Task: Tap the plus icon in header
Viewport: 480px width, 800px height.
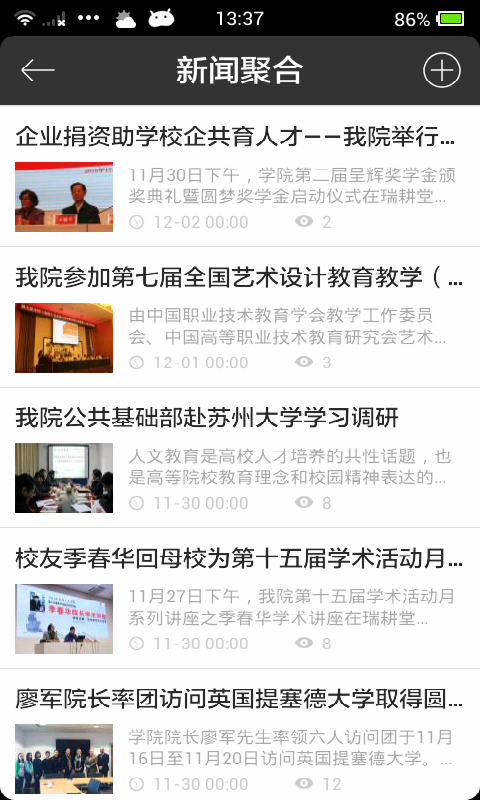Action: (442, 70)
